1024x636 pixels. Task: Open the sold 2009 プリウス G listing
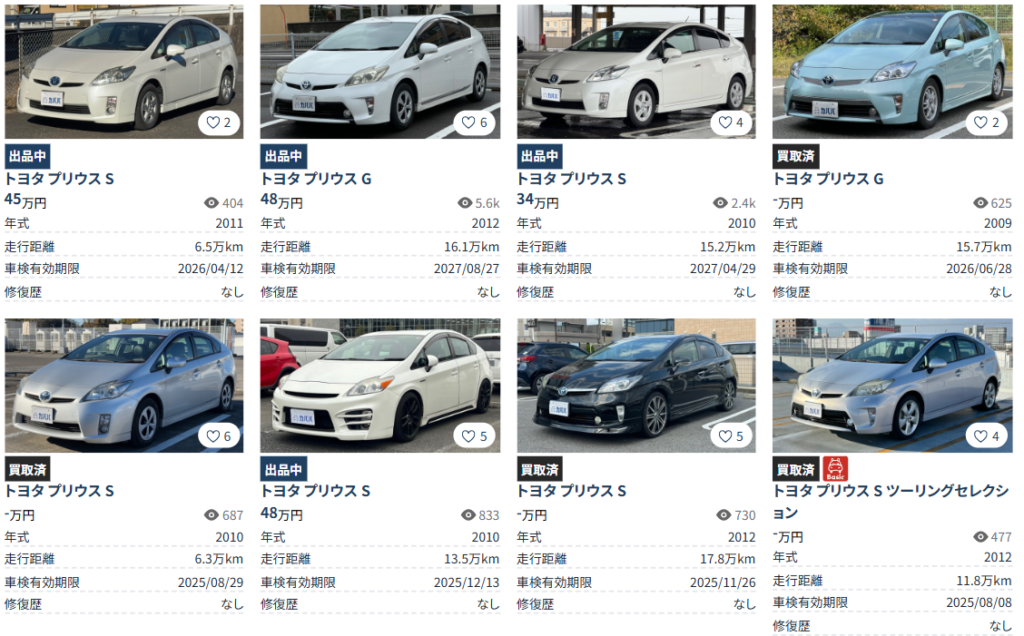point(828,179)
